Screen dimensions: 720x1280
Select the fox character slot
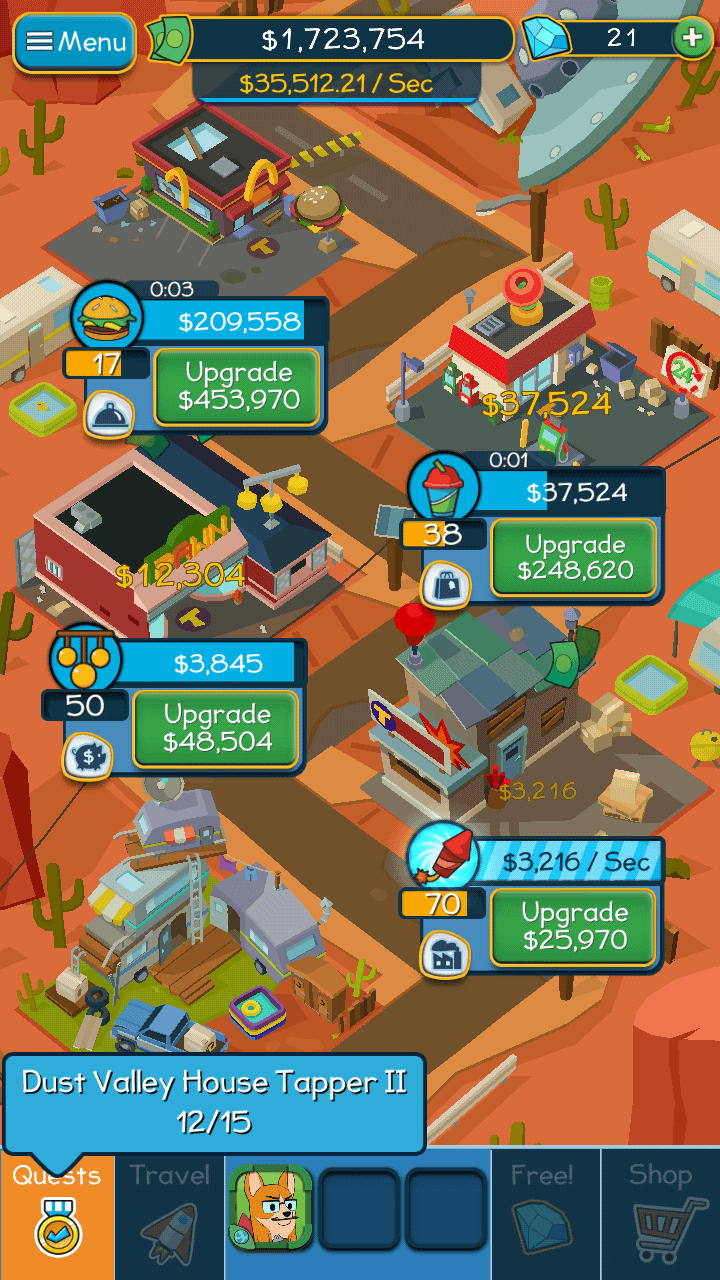(x=271, y=1208)
